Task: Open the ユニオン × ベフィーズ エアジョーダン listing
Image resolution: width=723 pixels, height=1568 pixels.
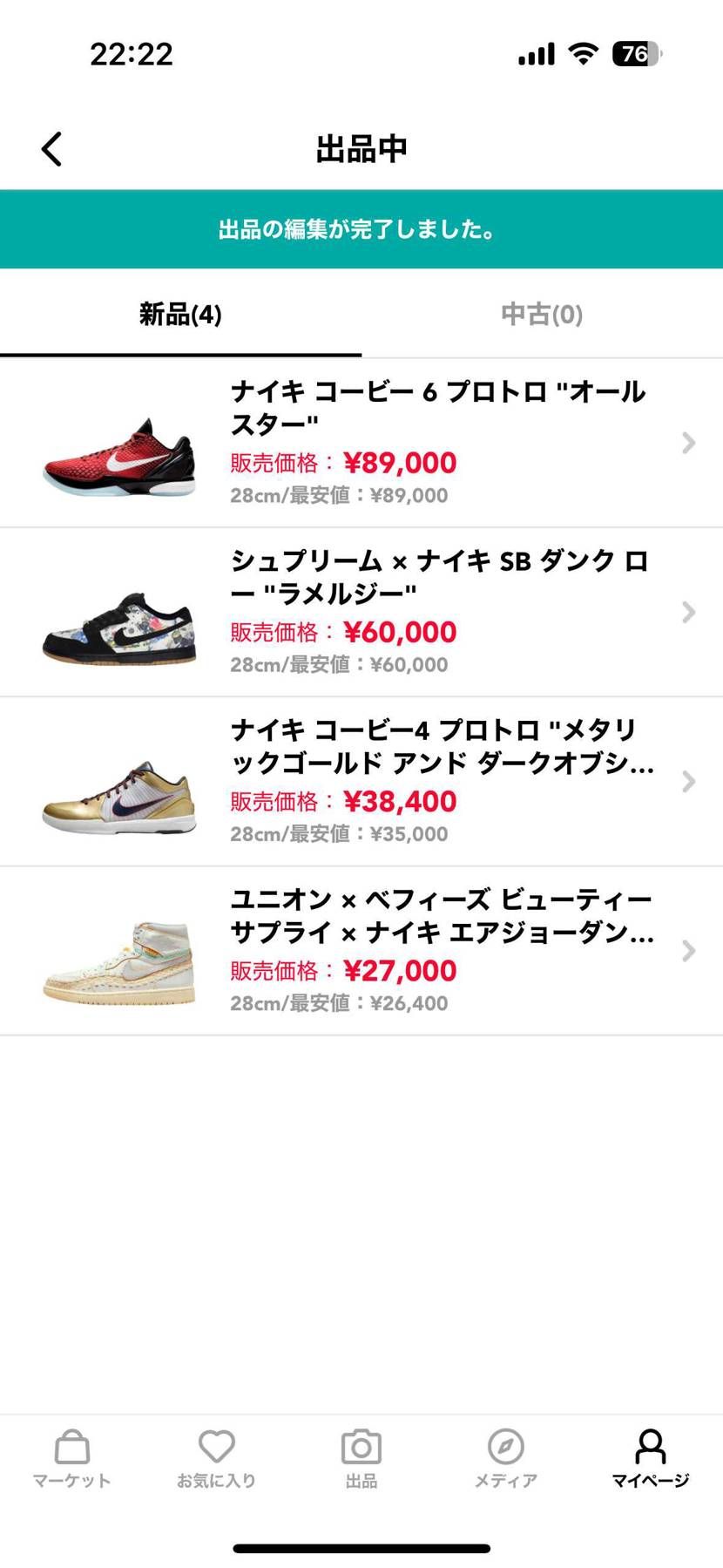Action: pyautogui.click(x=361, y=950)
